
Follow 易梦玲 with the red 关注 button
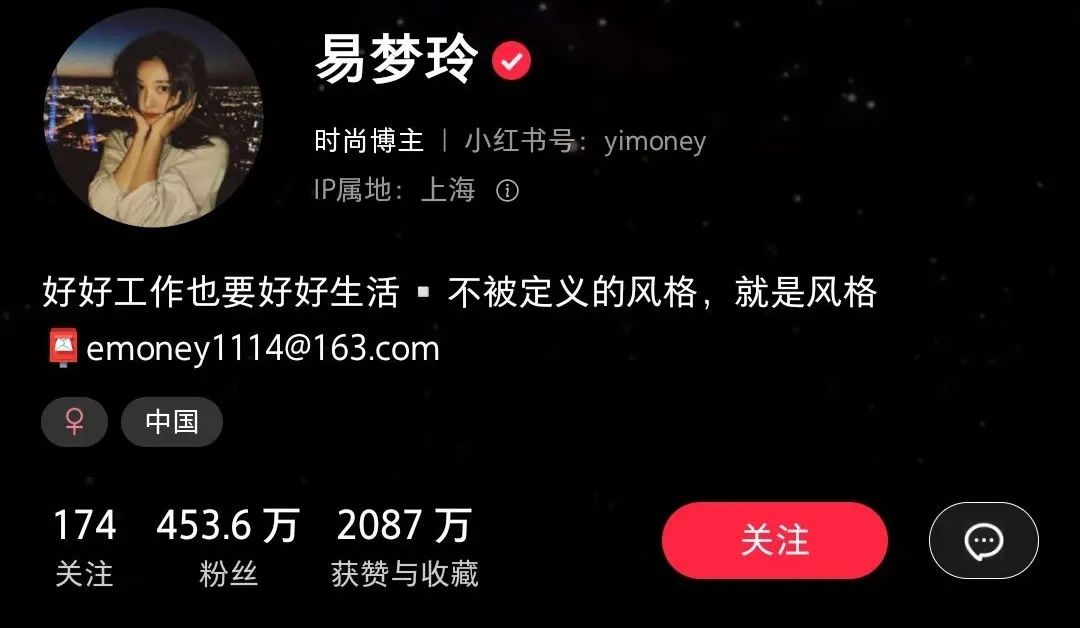[774, 540]
